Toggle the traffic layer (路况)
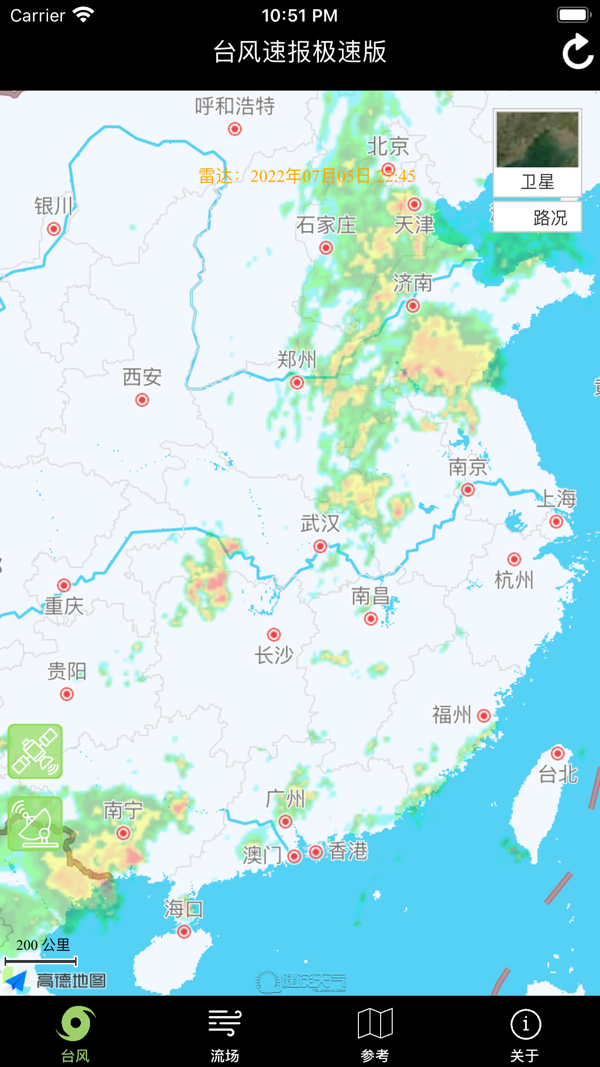This screenshot has width=600, height=1067. click(538, 217)
